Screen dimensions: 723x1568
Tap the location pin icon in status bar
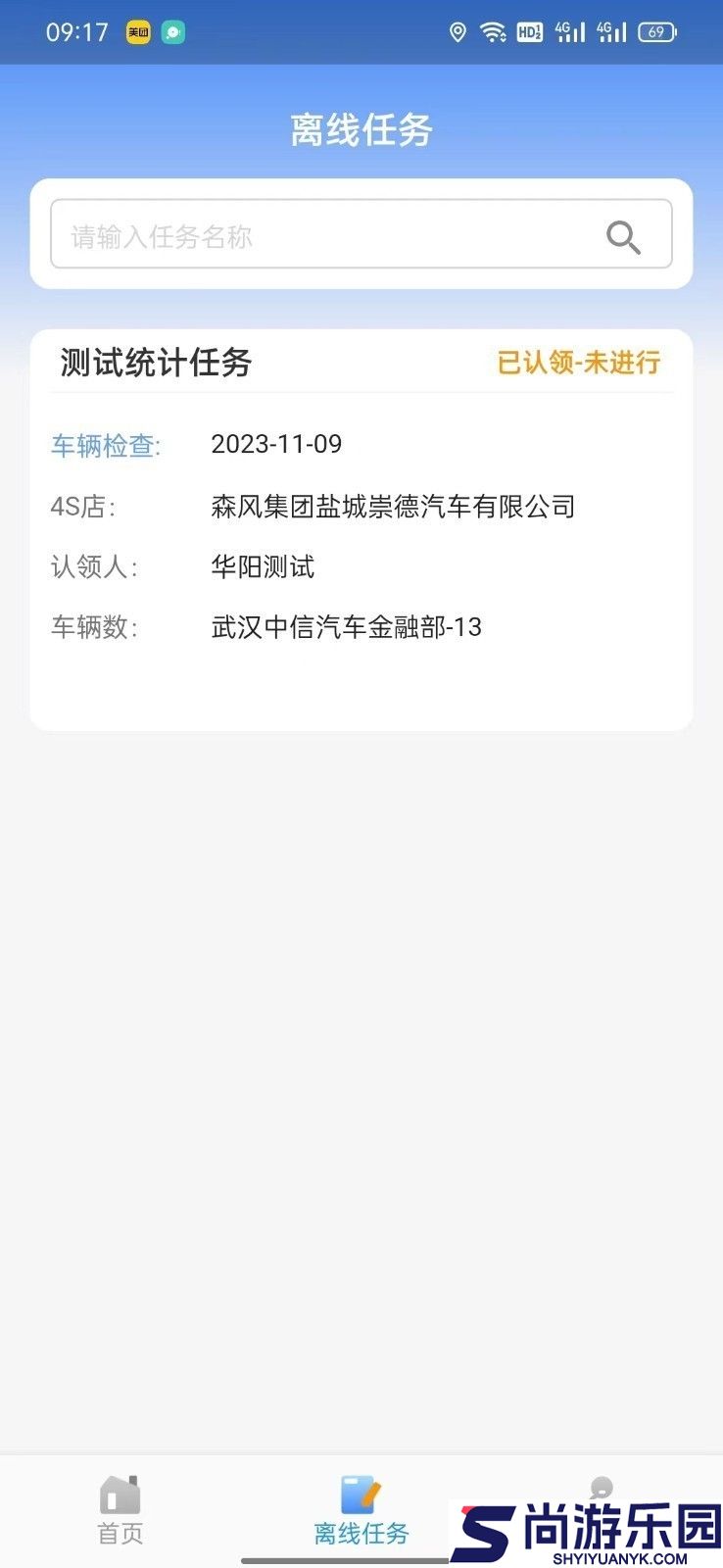[x=457, y=31]
